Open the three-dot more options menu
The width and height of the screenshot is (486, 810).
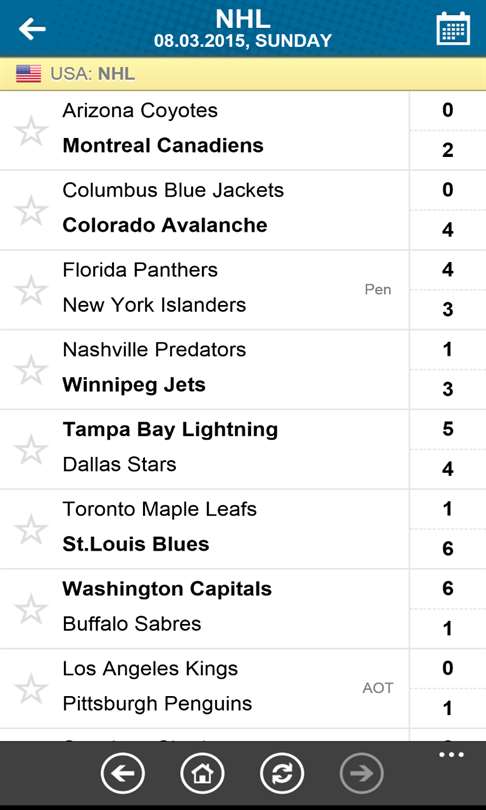click(x=451, y=755)
